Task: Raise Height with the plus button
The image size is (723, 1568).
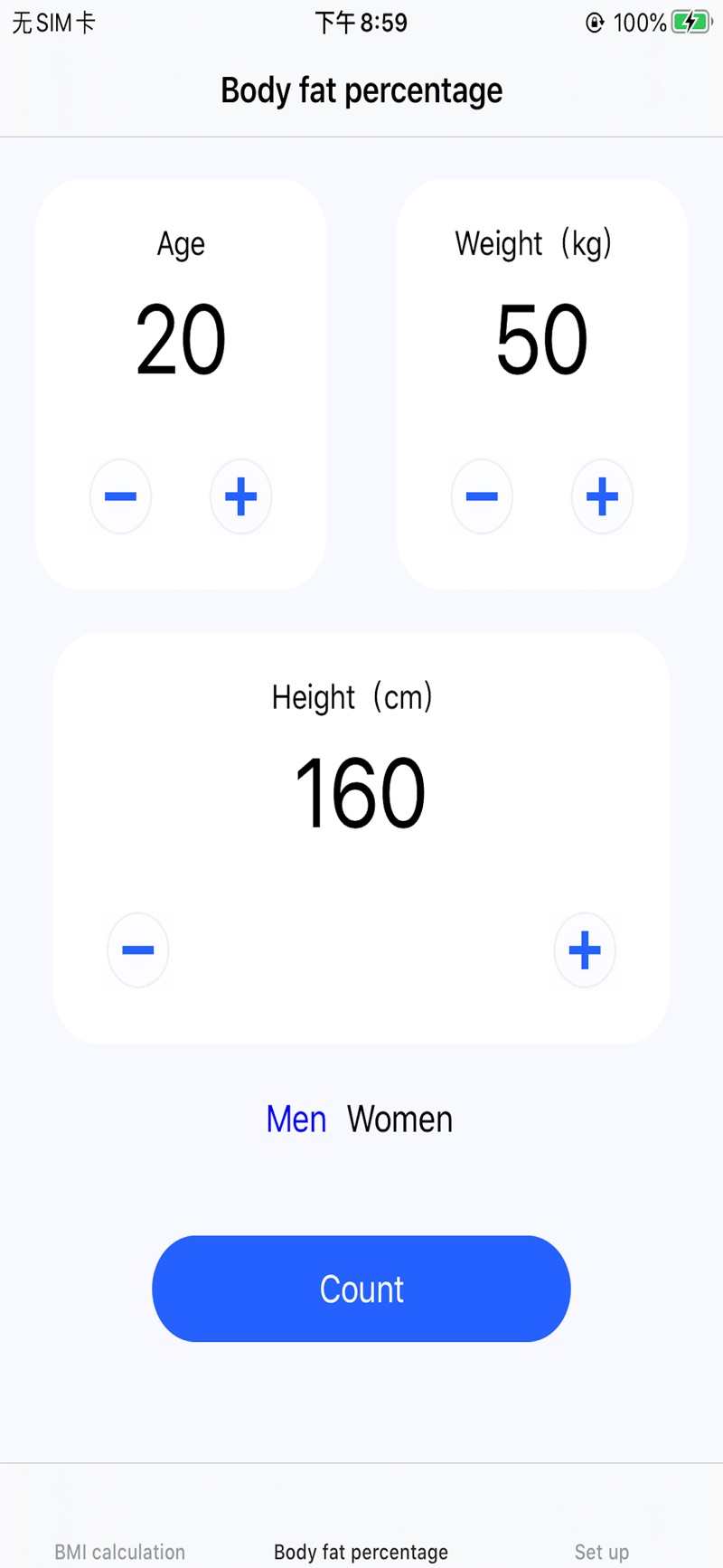Action: click(585, 949)
